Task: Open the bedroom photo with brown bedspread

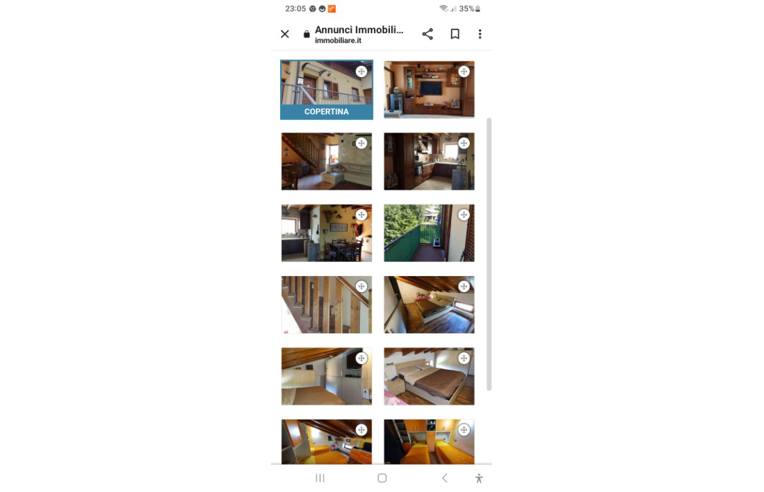Action: 429,376
